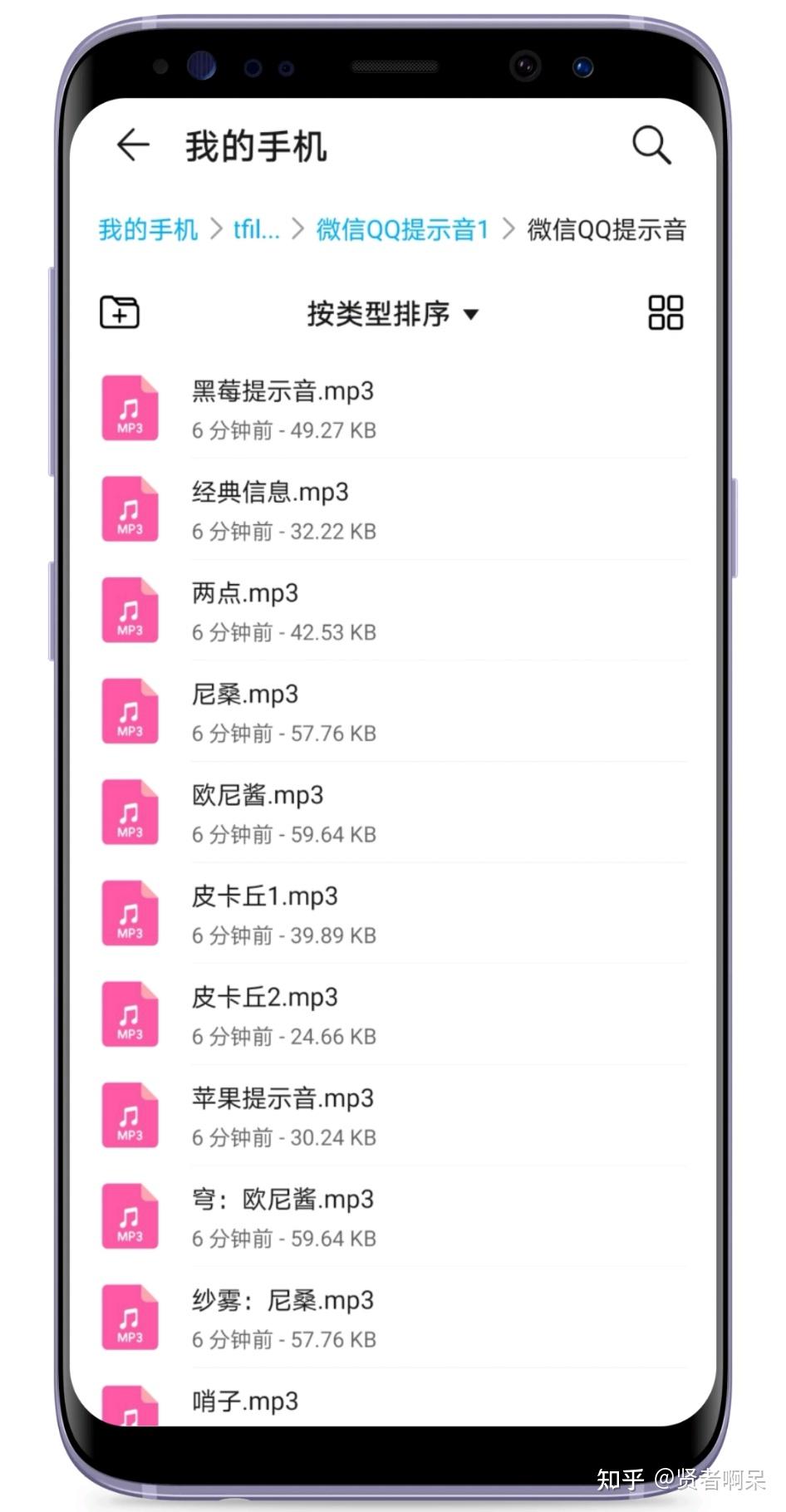Create a new folder
The image size is (786, 1512).
[x=120, y=313]
